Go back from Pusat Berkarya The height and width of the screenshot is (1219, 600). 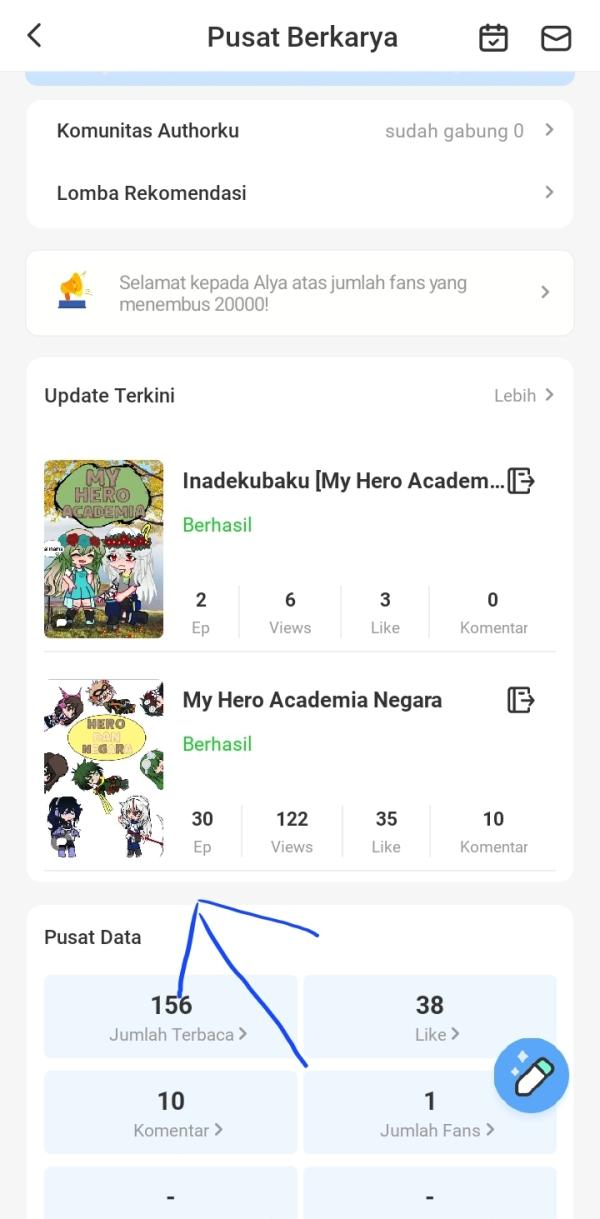coord(34,36)
